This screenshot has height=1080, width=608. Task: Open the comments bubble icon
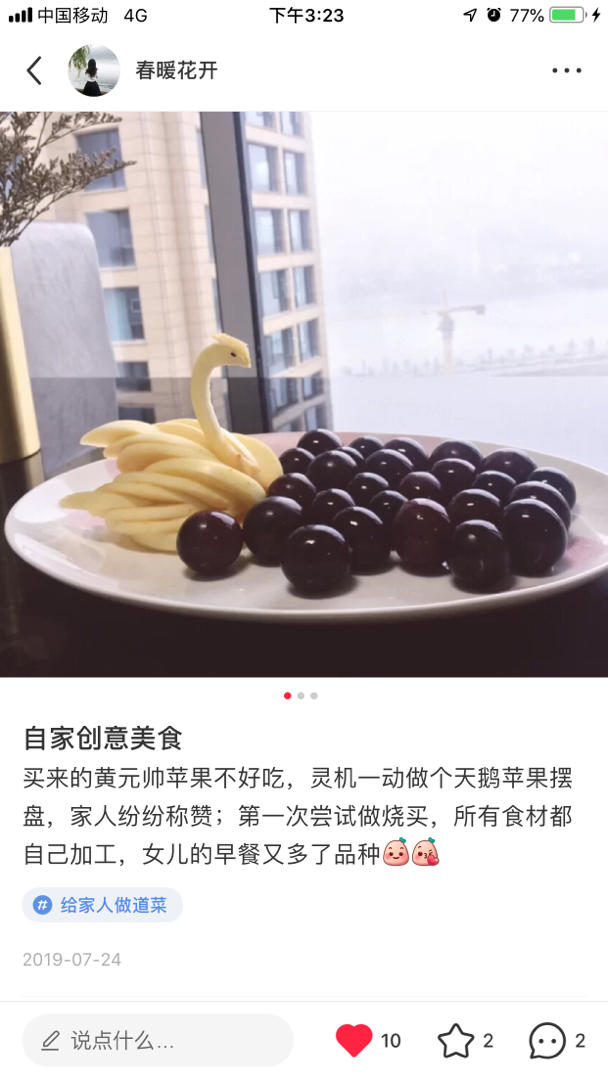(547, 1041)
